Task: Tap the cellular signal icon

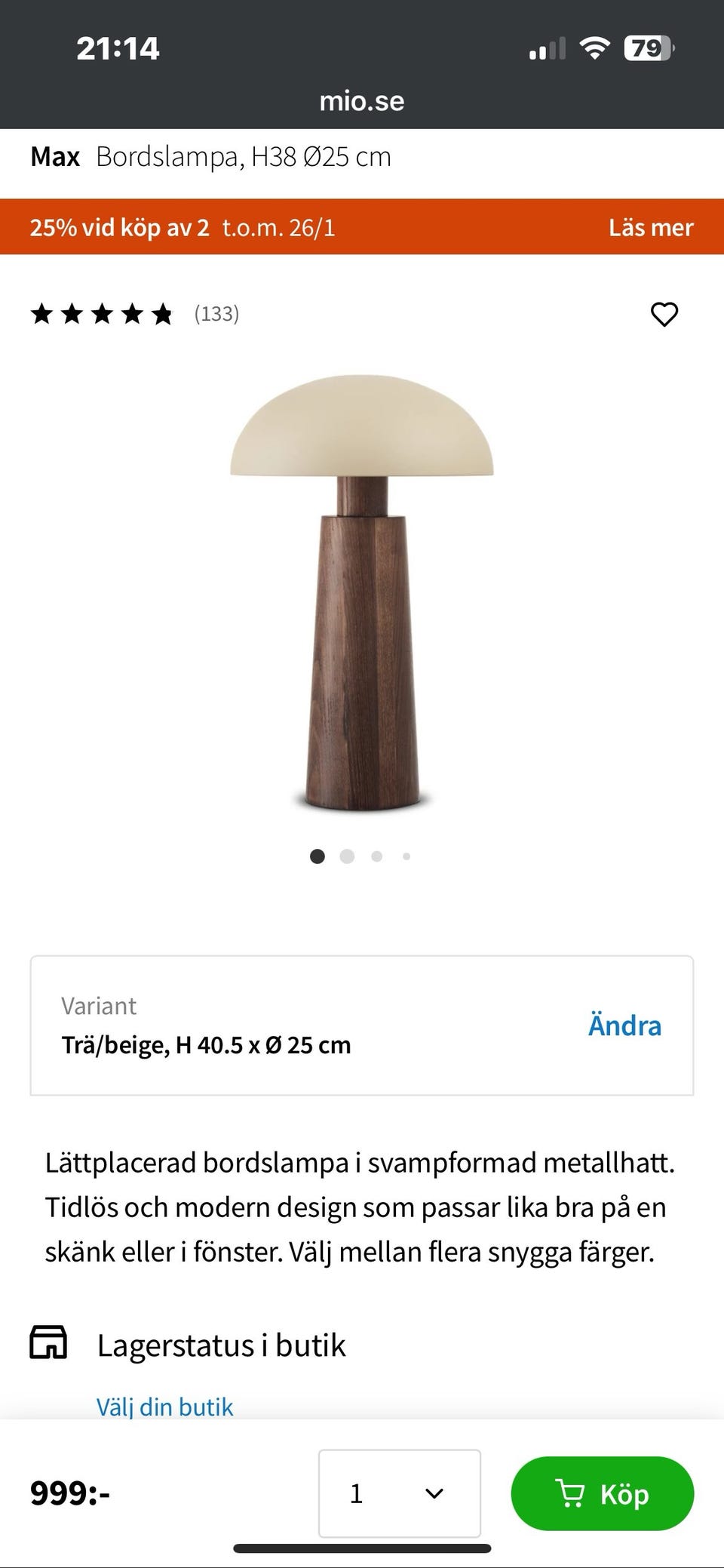Action: (548, 48)
